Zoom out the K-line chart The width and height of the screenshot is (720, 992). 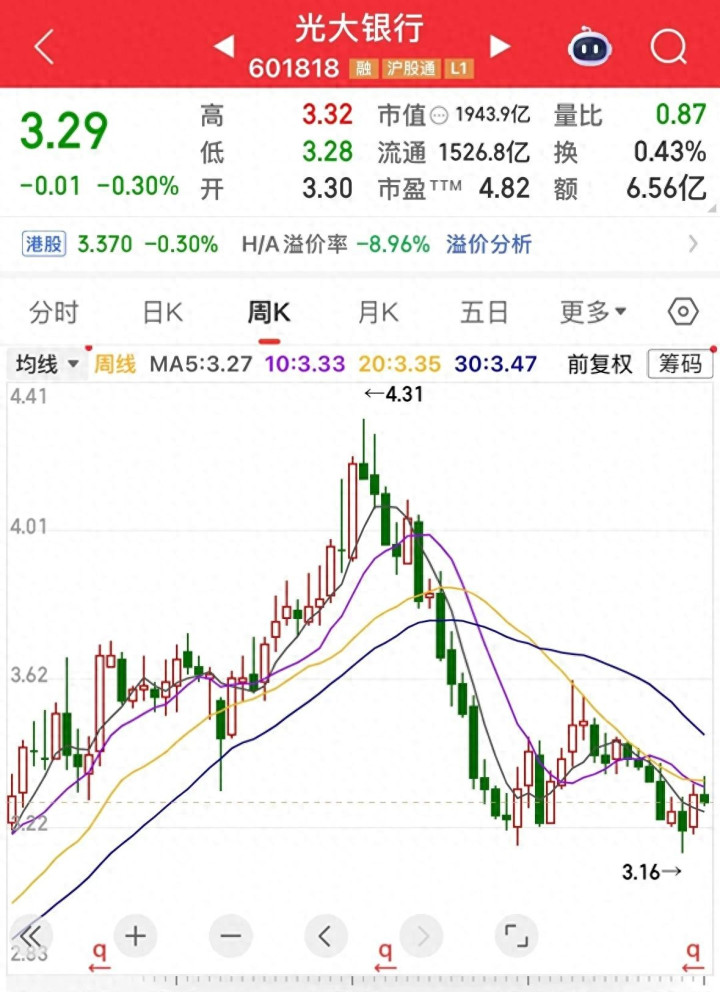pyautogui.click(x=231, y=936)
